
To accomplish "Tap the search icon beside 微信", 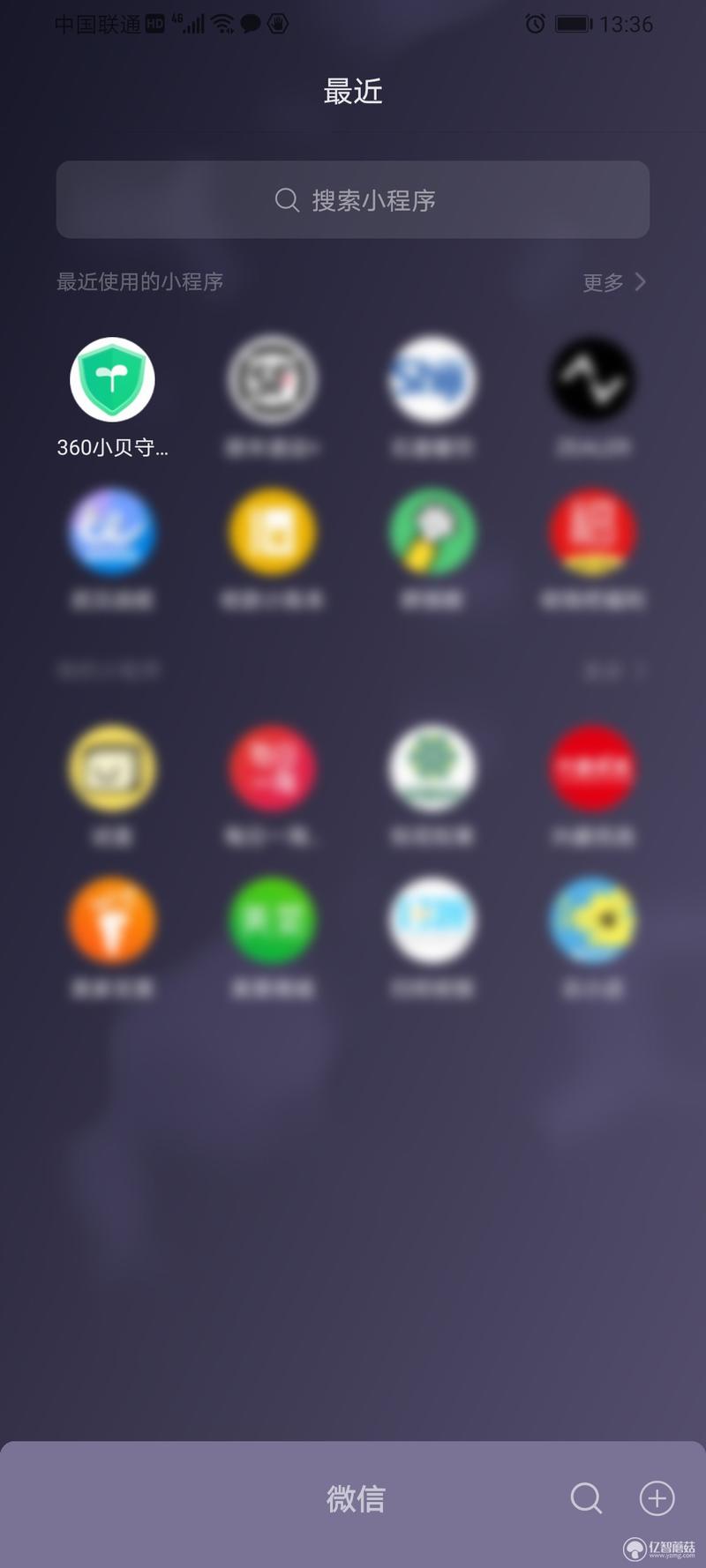I will [x=586, y=1498].
